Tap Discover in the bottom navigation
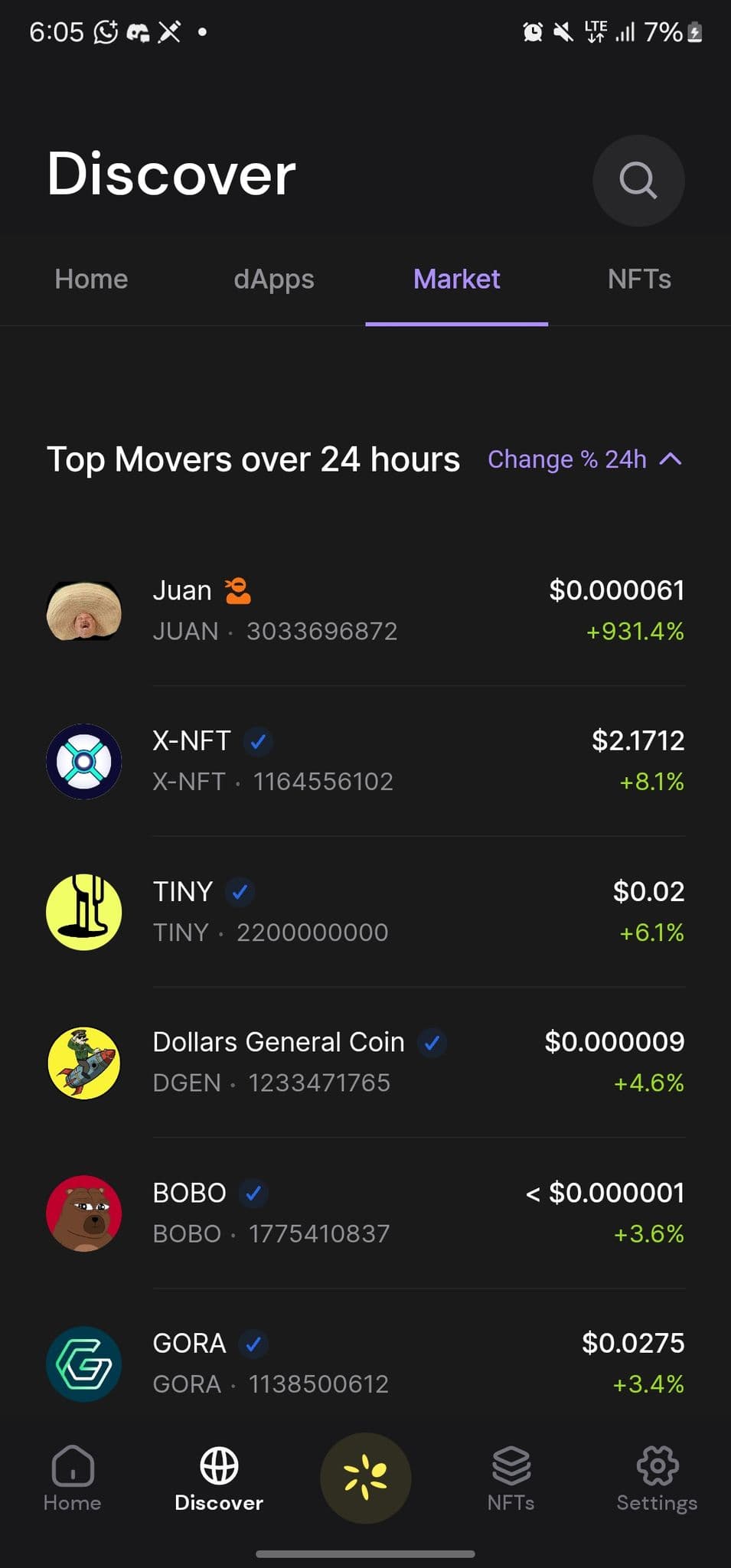This screenshot has width=731, height=1568. (x=219, y=1478)
